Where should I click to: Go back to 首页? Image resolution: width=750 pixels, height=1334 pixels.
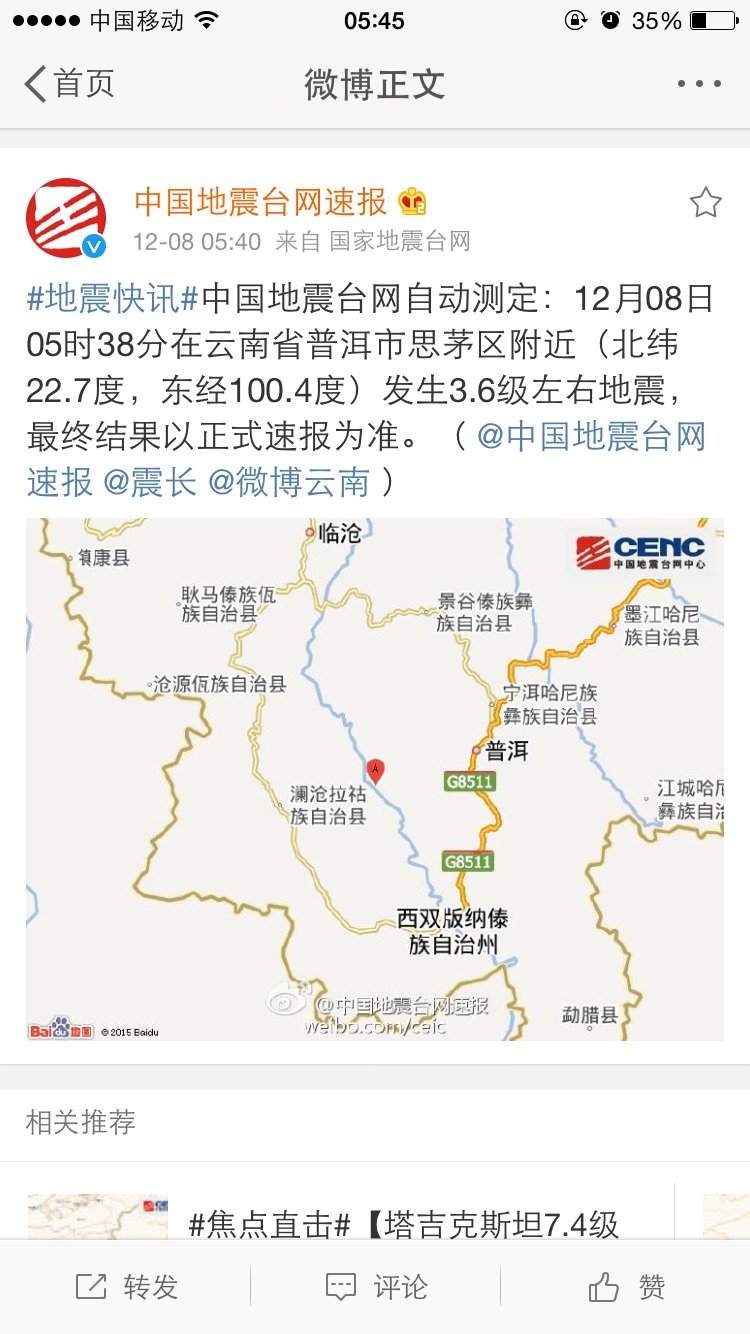pos(70,84)
